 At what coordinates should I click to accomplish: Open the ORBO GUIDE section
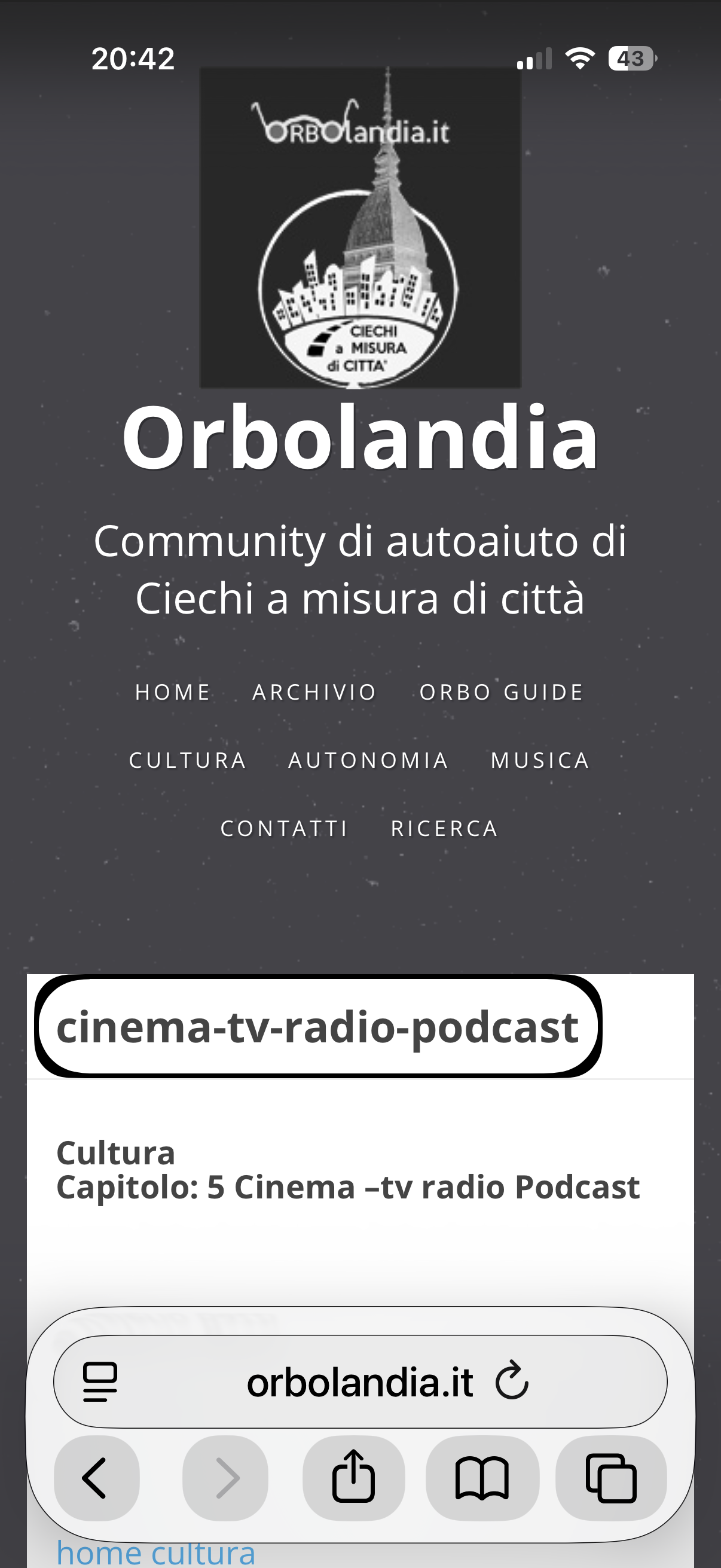point(501,691)
